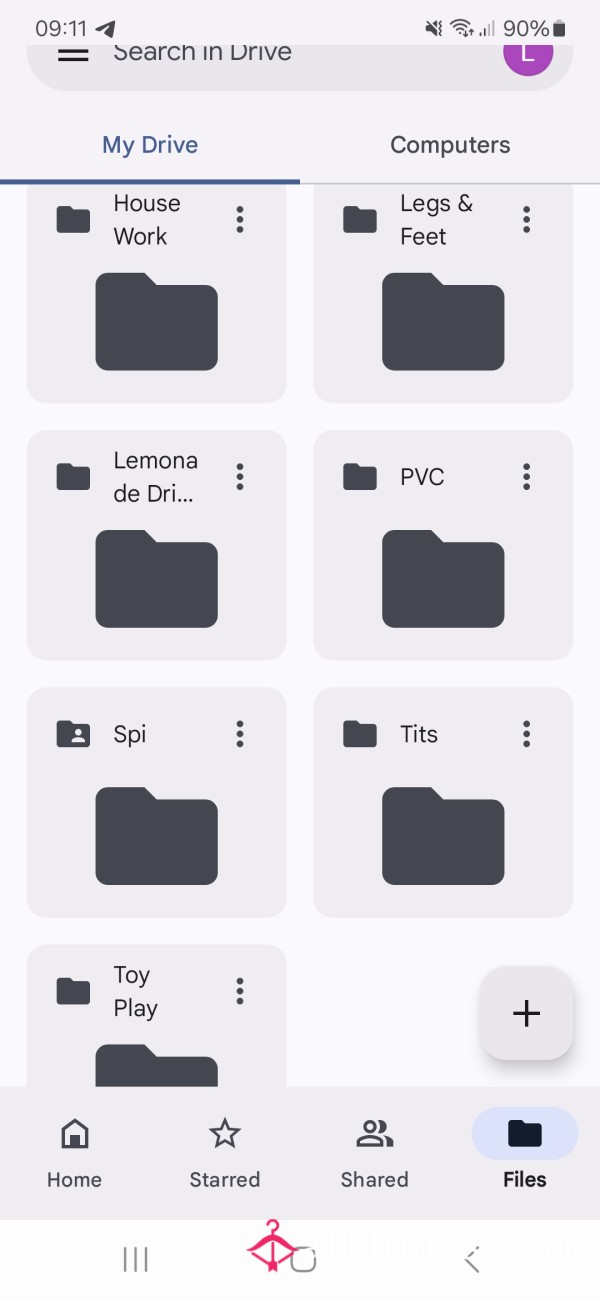Open more options for House Work folder
Viewport: 600px width, 1300px height.
(240, 219)
